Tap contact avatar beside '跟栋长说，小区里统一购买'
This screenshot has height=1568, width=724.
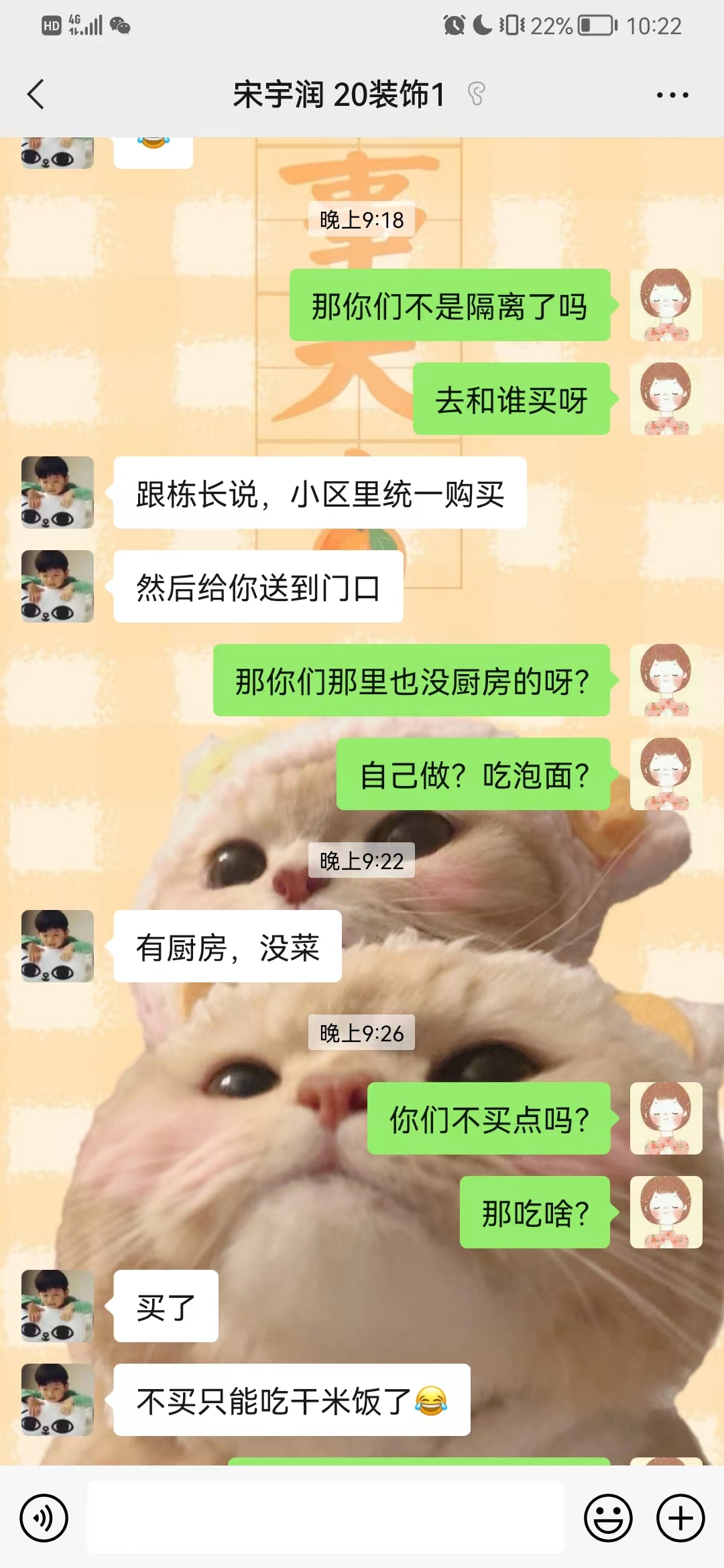[x=58, y=493]
